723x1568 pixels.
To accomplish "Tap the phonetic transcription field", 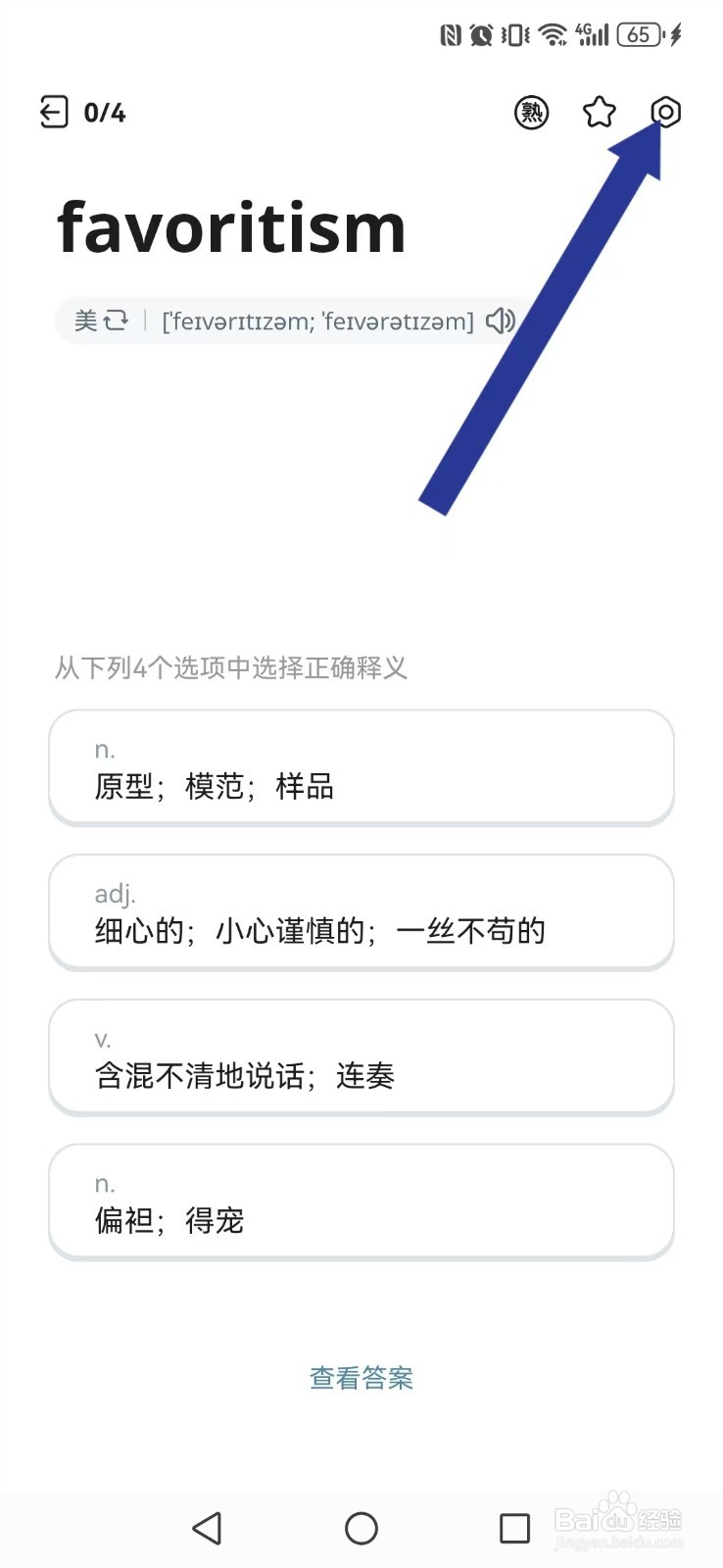I will click(318, 320).
